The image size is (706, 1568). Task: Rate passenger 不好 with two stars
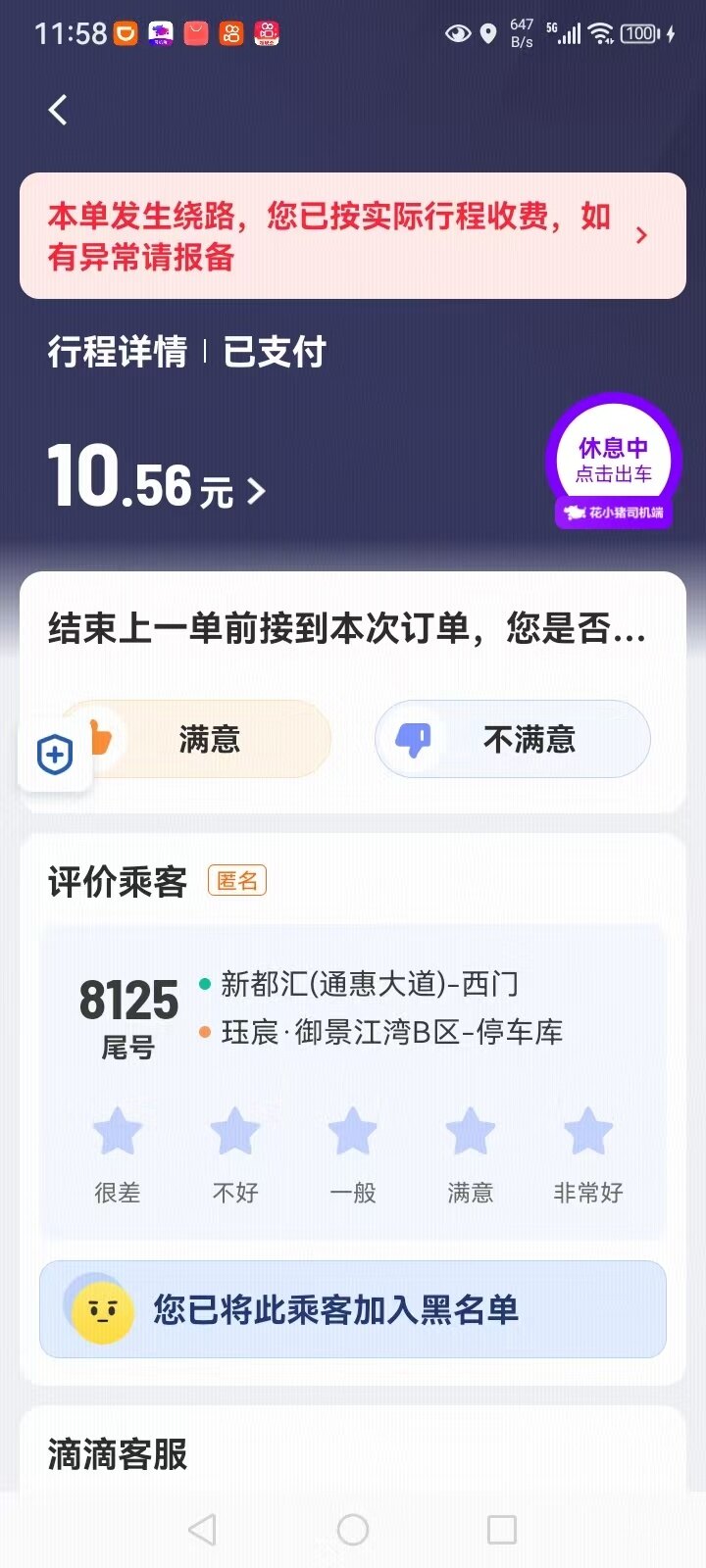tap(235, 1132)
